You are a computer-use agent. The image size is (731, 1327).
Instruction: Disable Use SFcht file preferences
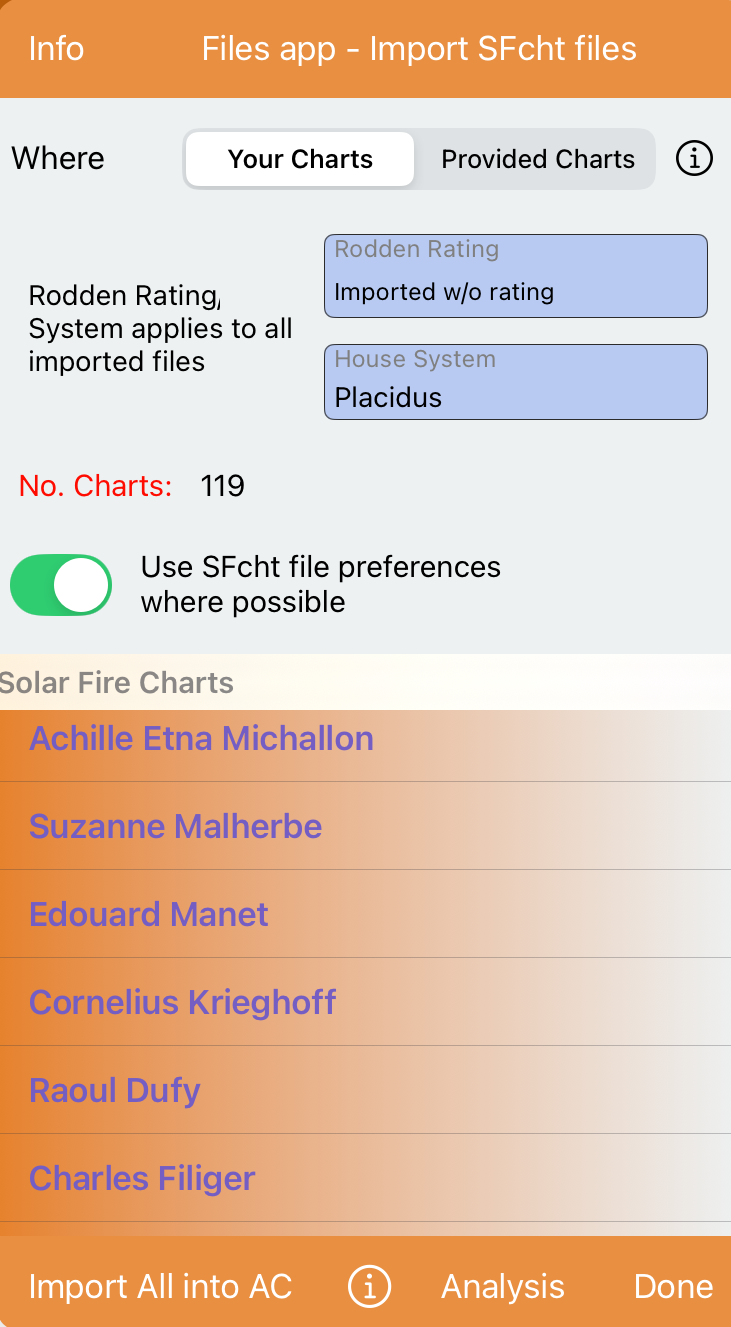point(61,584)
